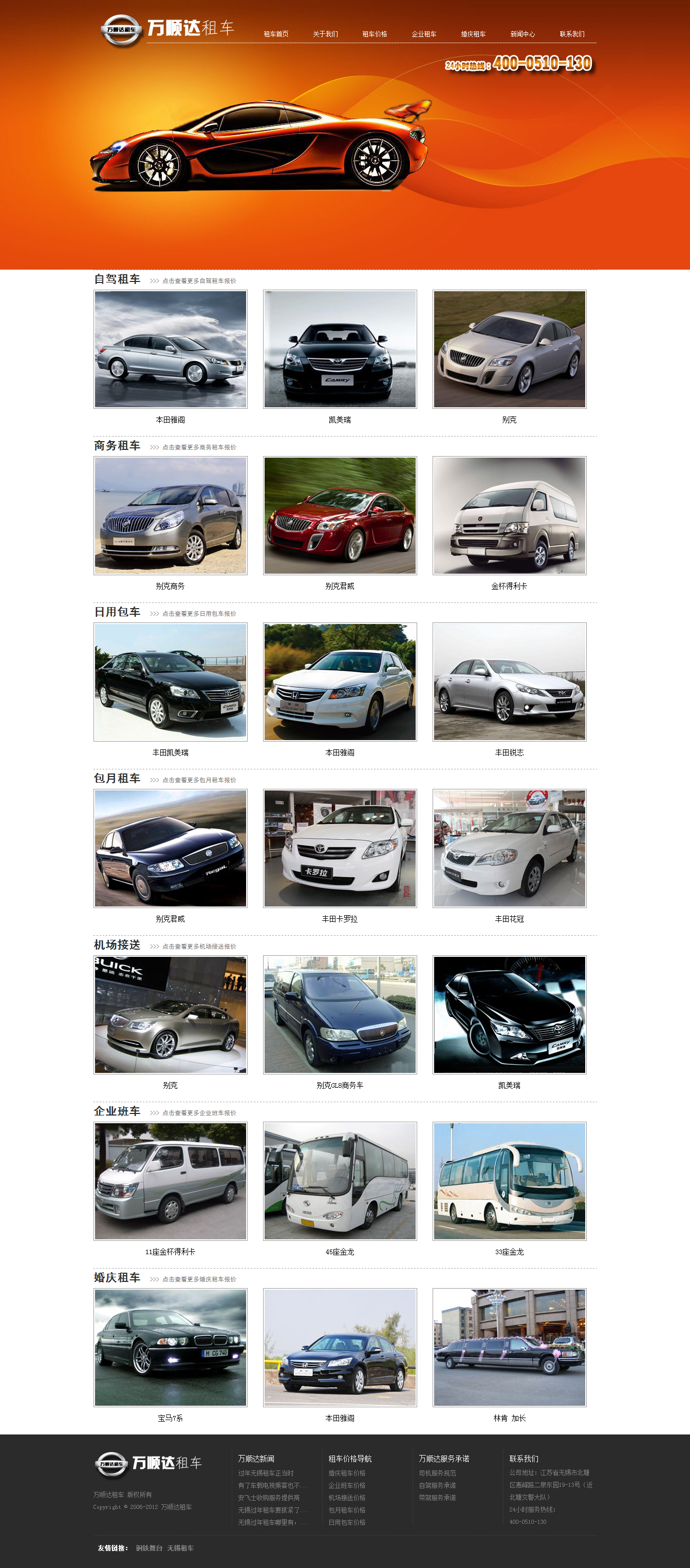Go to the 关于我们 page

pos(325,34)
